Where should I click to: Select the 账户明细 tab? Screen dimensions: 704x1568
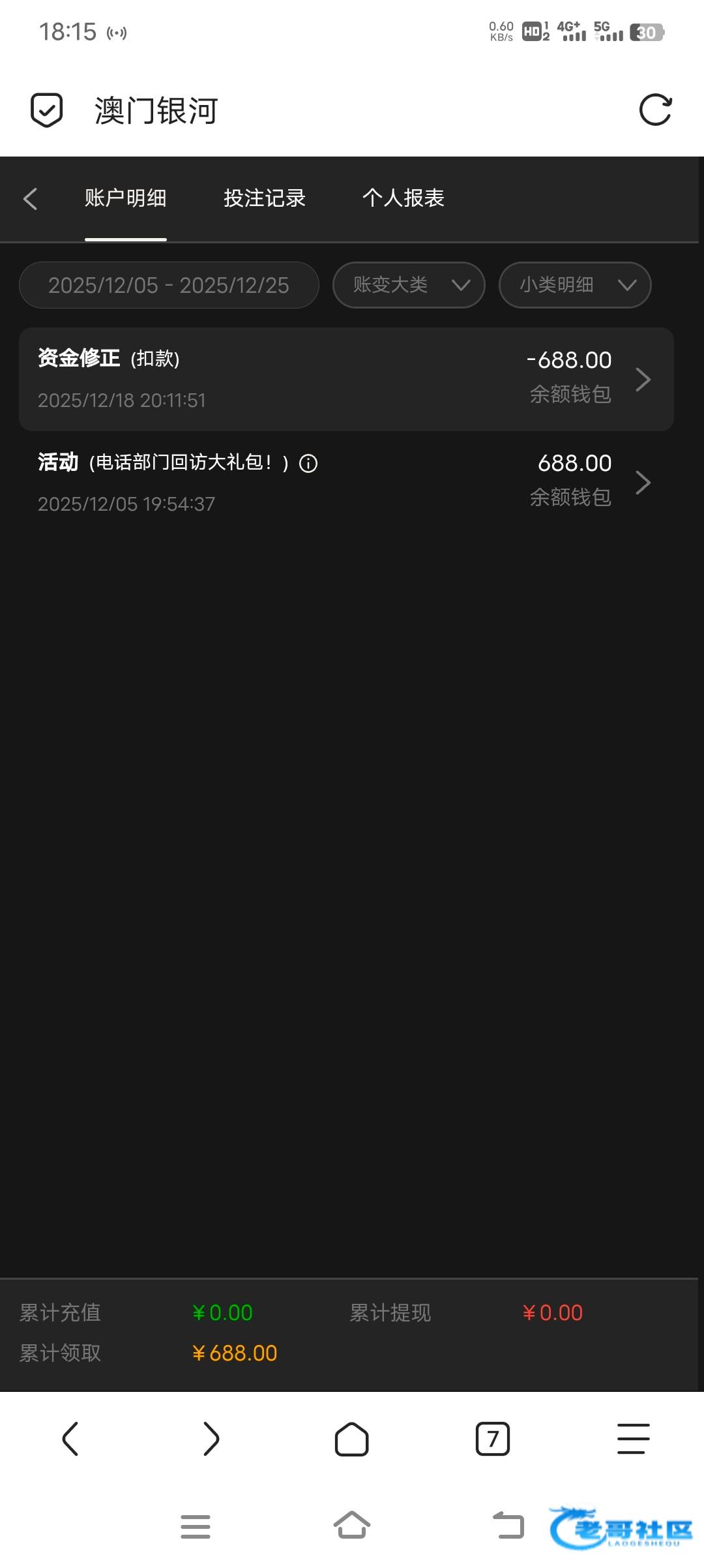(126, 198)
